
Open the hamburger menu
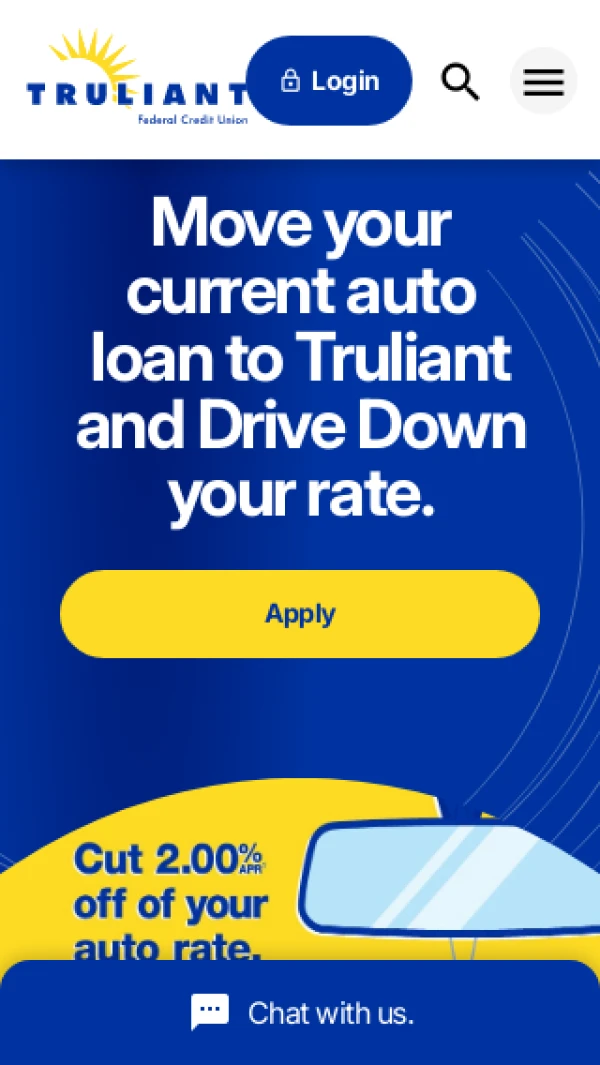coord(543,81)
